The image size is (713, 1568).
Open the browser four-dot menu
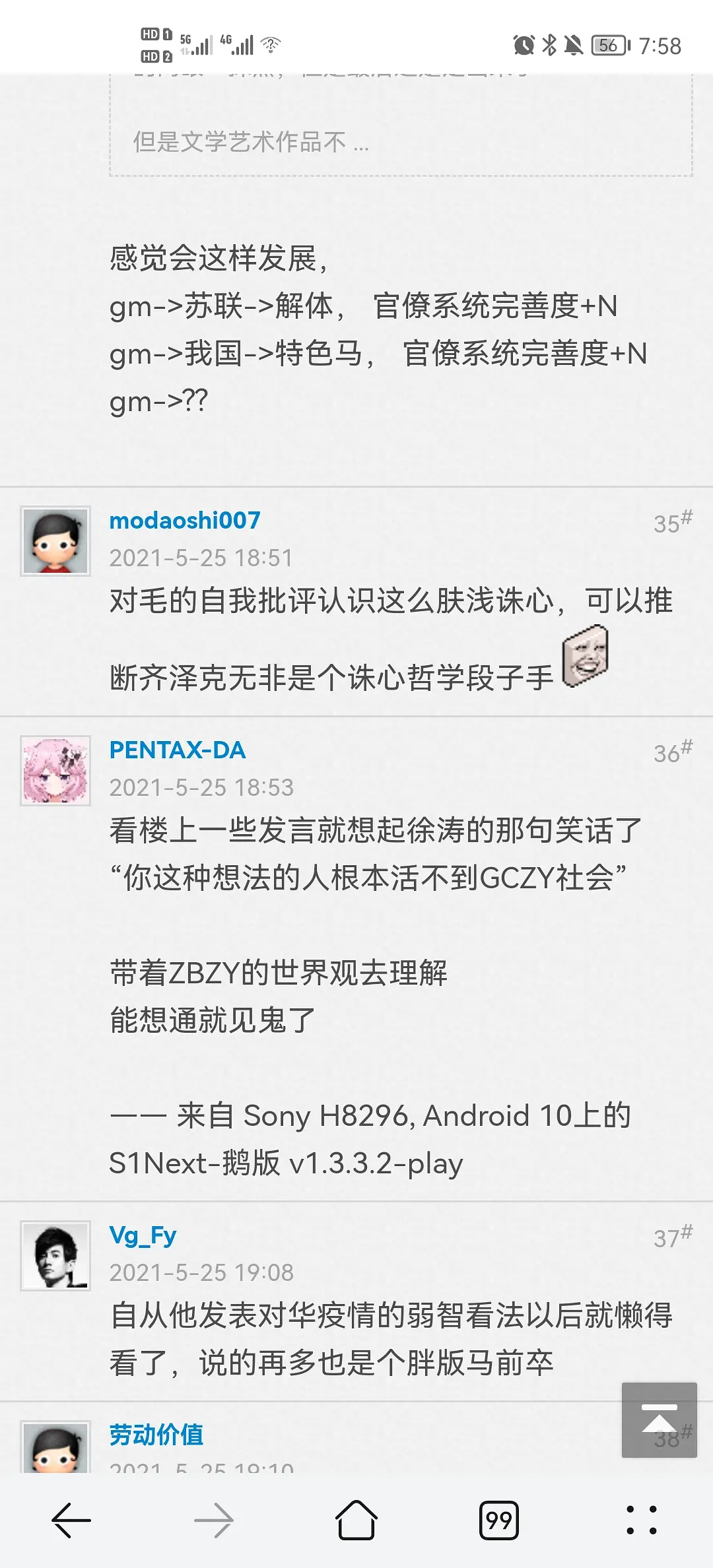[641, 1520]
